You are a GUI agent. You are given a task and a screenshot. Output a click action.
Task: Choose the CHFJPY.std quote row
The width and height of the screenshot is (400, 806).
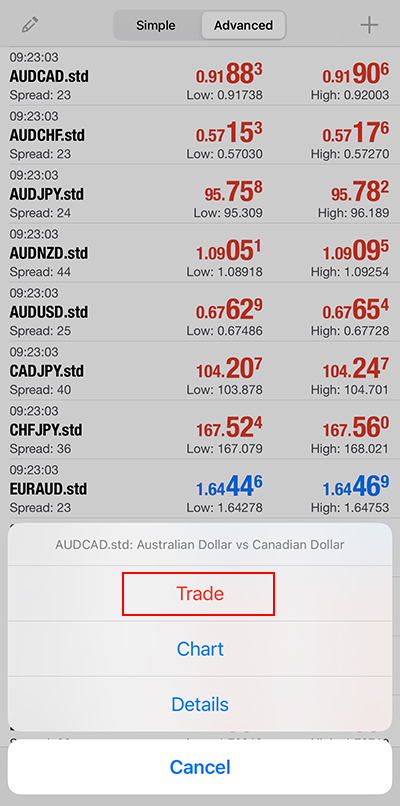pos(200,429)
